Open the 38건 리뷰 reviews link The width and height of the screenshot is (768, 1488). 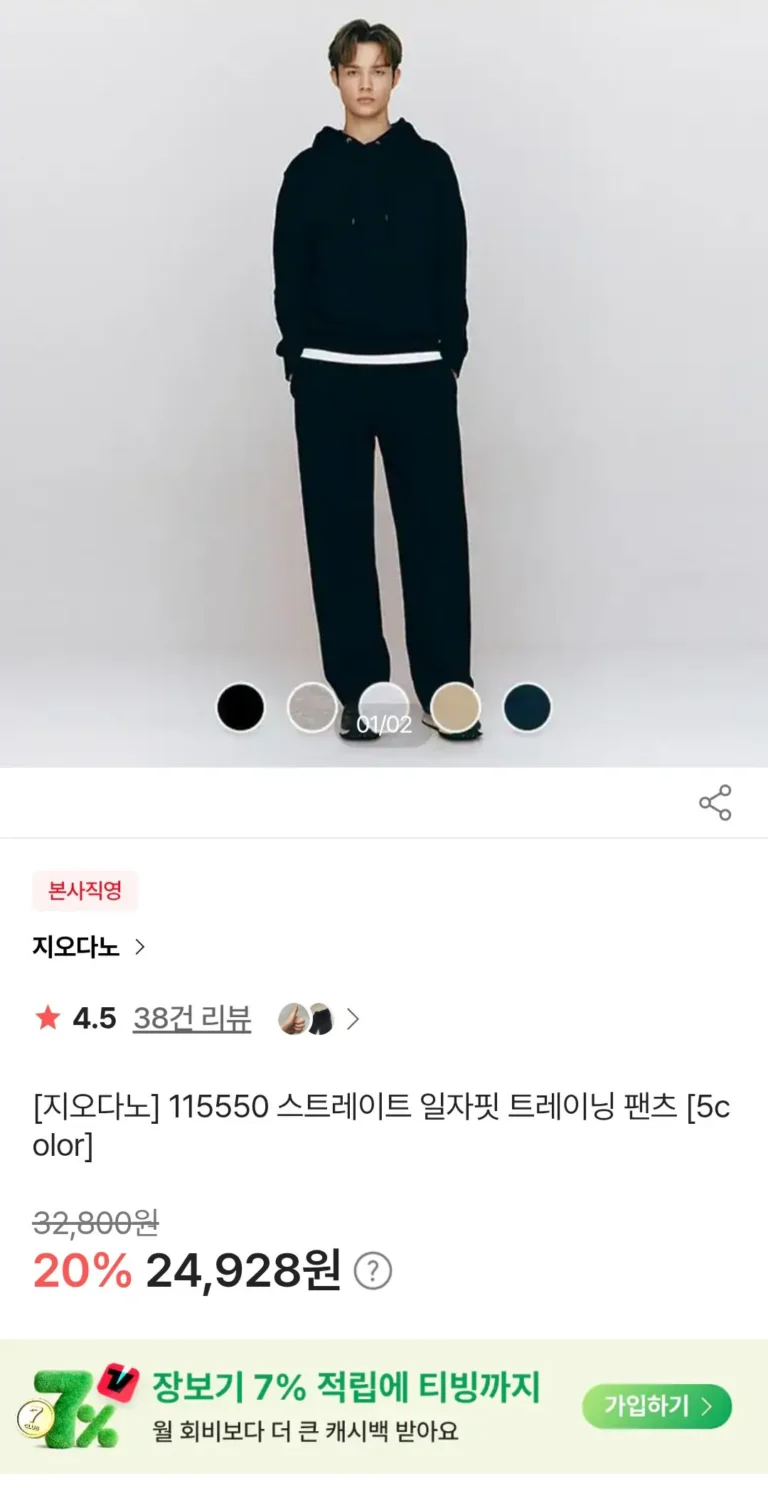click(x=191, y=1018)
